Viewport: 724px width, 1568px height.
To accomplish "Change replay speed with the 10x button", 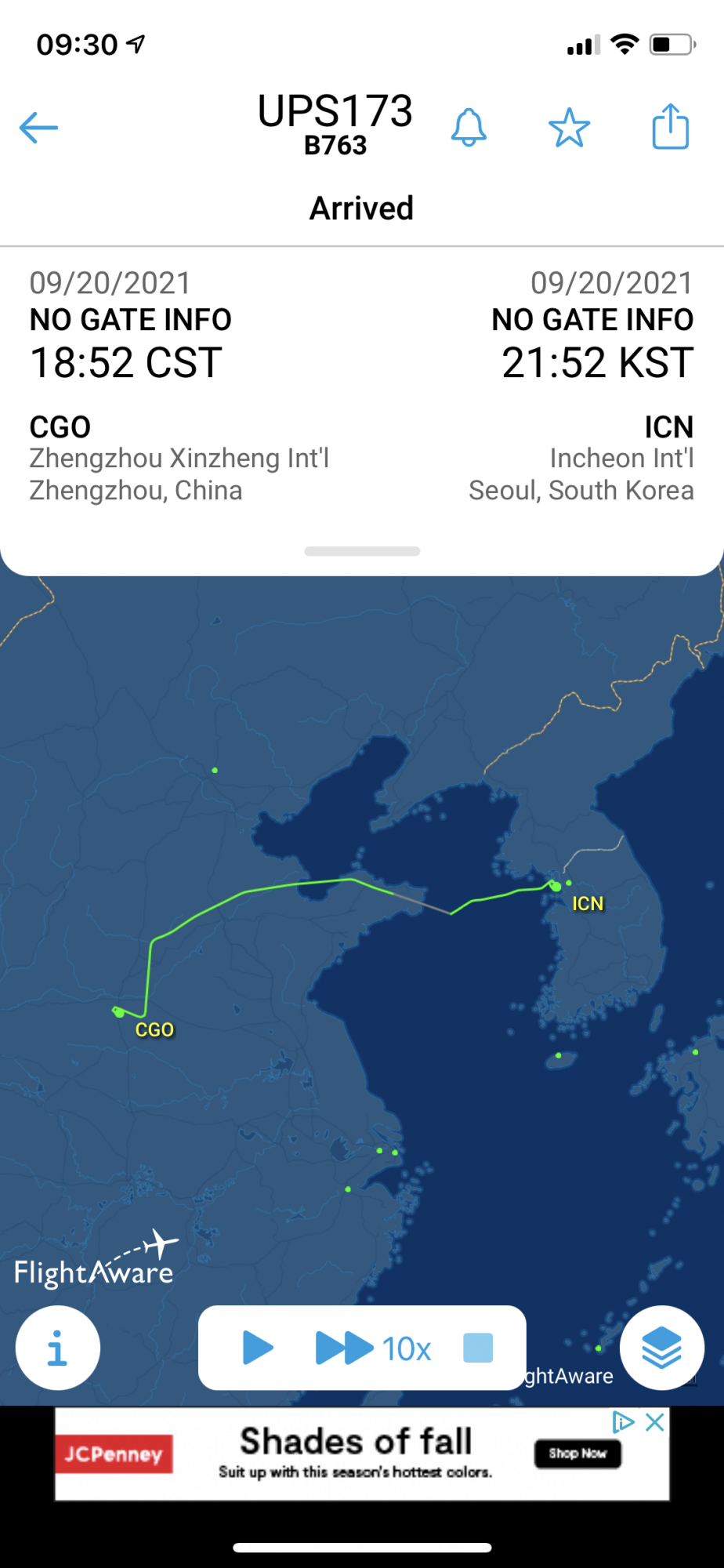I will [374, 1348].
